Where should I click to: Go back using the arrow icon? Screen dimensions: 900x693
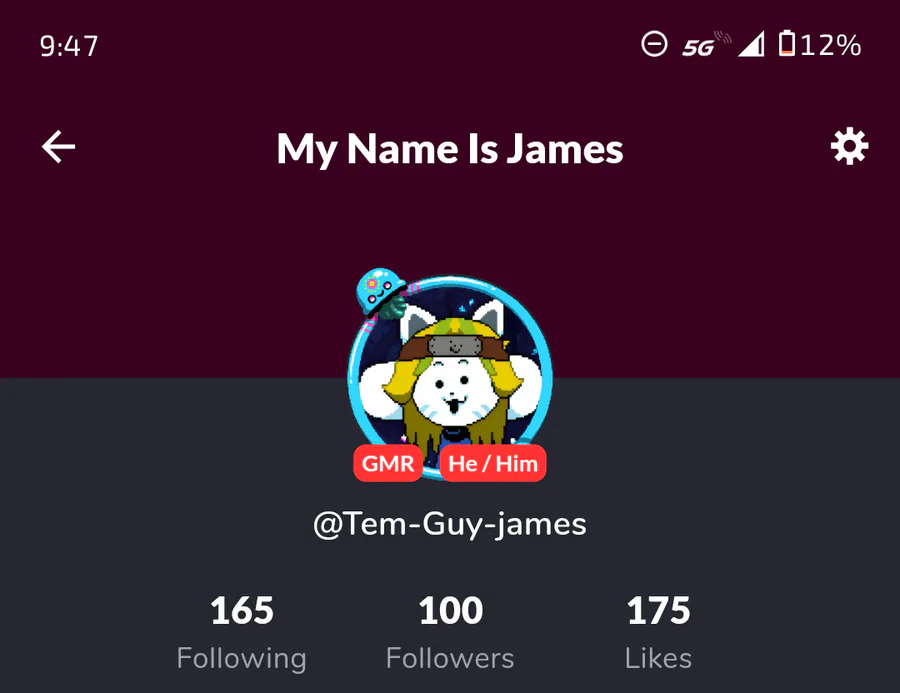coord(59,148)
